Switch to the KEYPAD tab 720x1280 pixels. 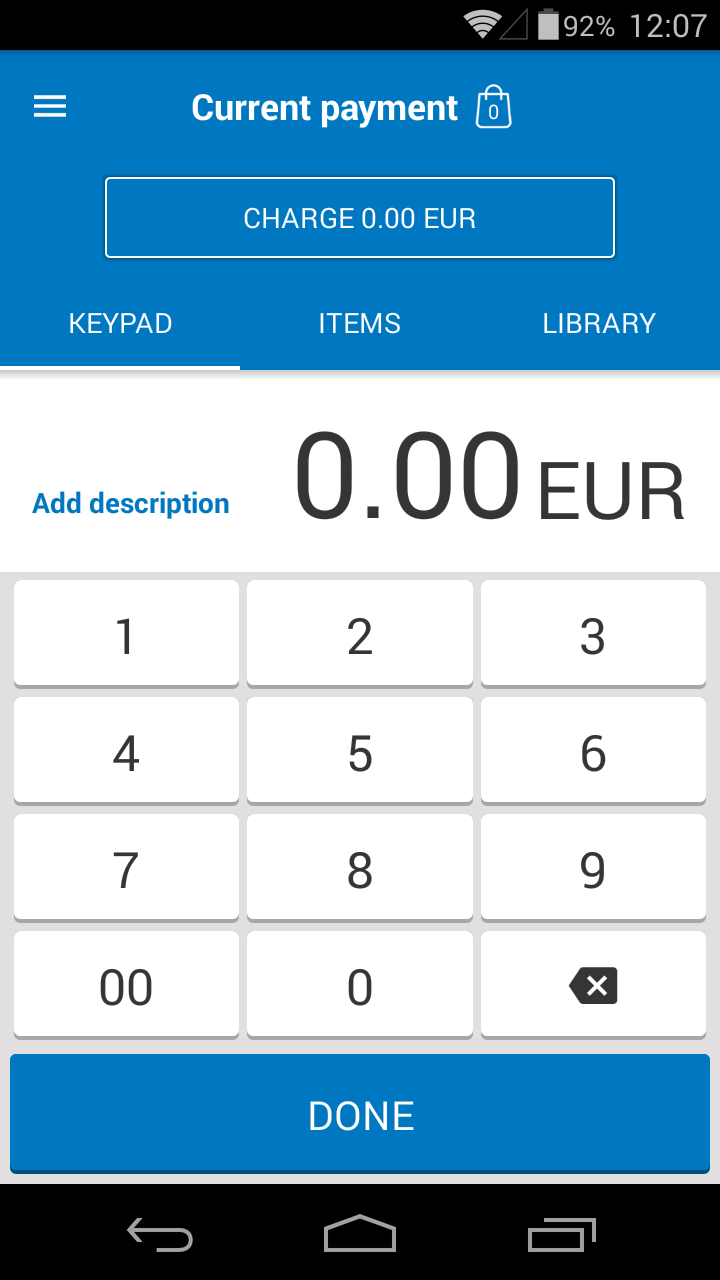coord(120,323)
